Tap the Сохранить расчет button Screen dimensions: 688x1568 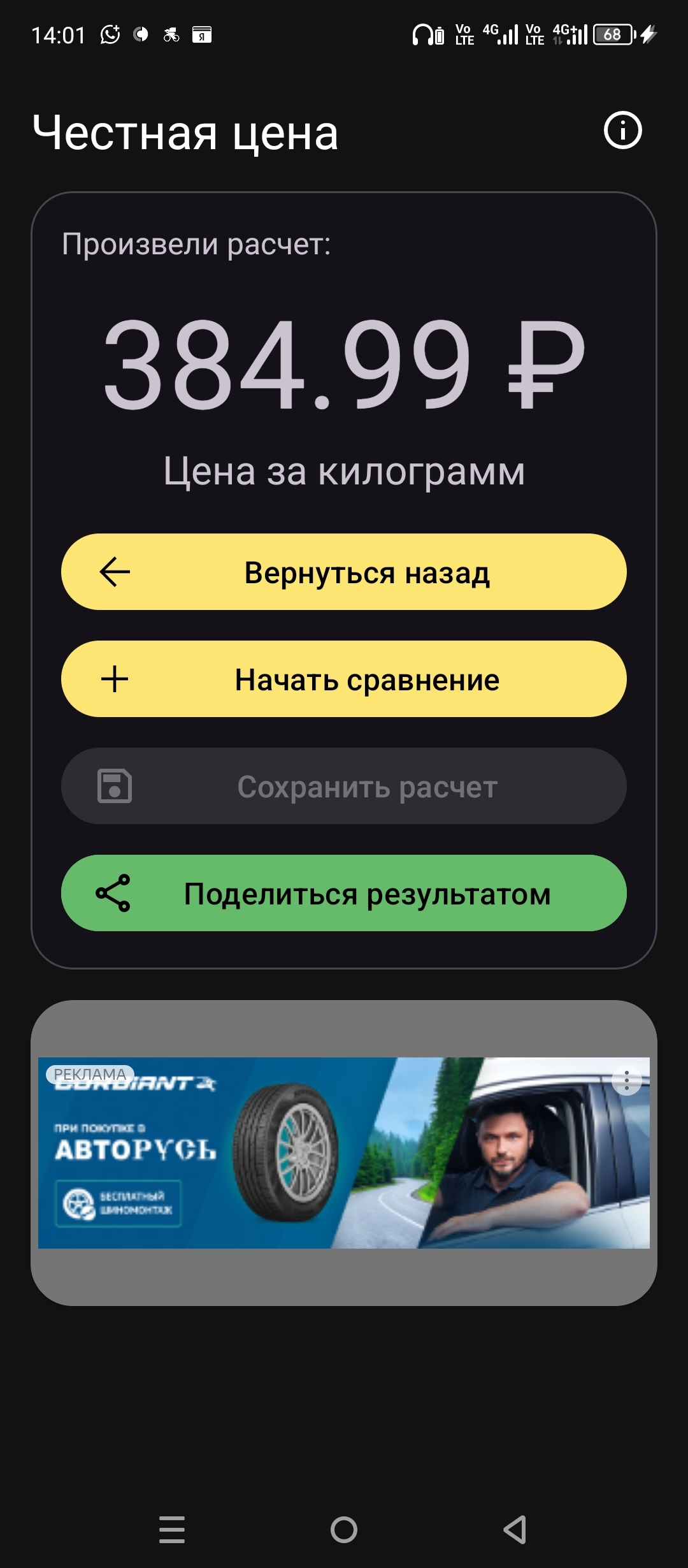coord(344,786)
